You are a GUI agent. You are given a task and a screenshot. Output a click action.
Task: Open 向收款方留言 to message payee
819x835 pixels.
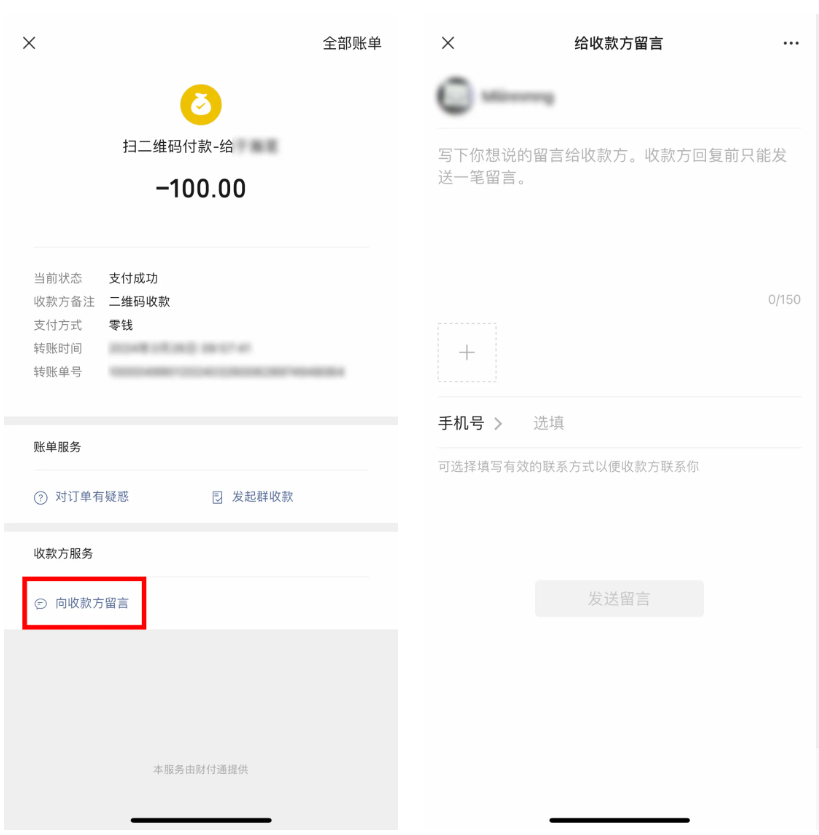click(89, 603)
